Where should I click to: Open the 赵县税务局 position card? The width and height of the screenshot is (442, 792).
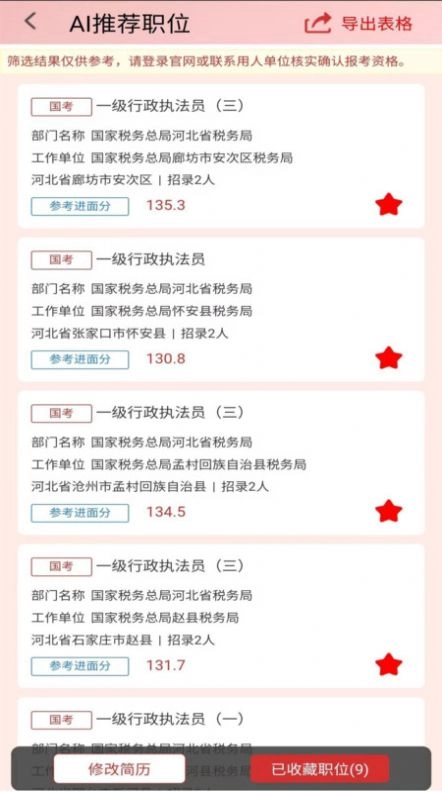[221, 616]
